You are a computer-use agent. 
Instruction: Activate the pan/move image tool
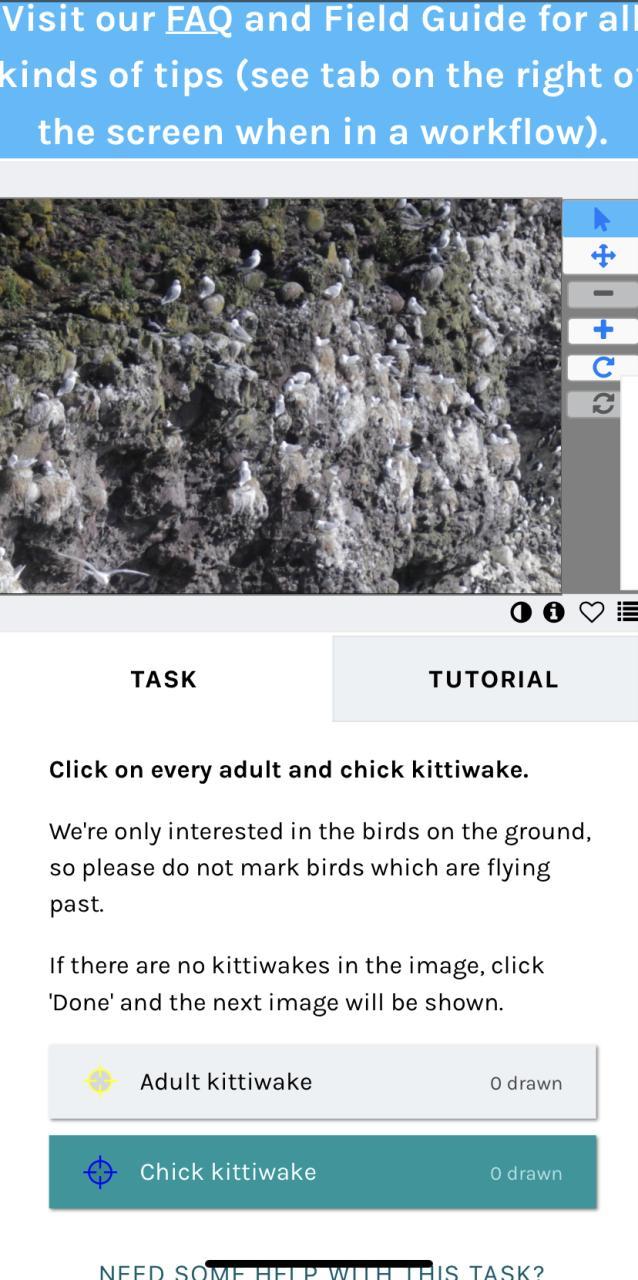[602, 256]
